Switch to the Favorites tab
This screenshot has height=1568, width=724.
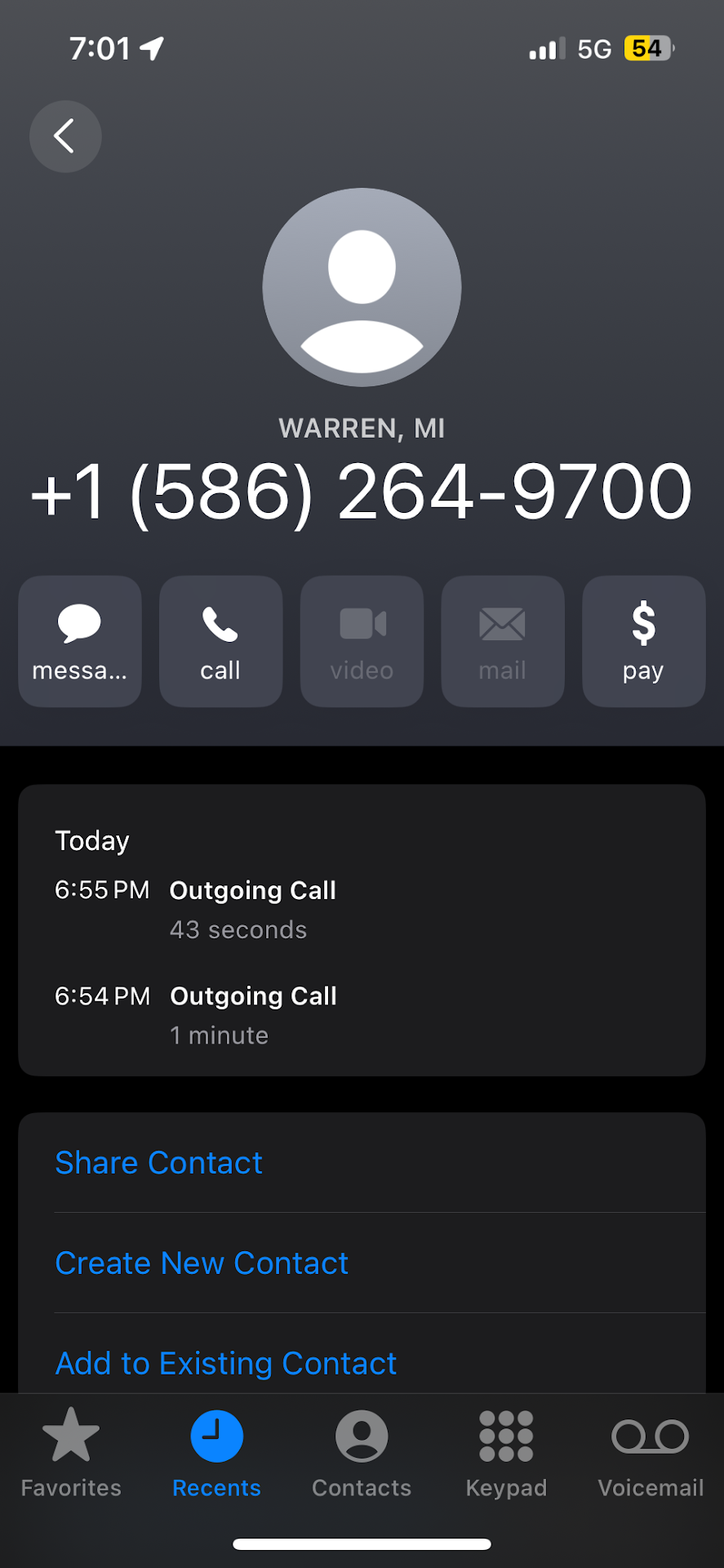point(71,1453)
